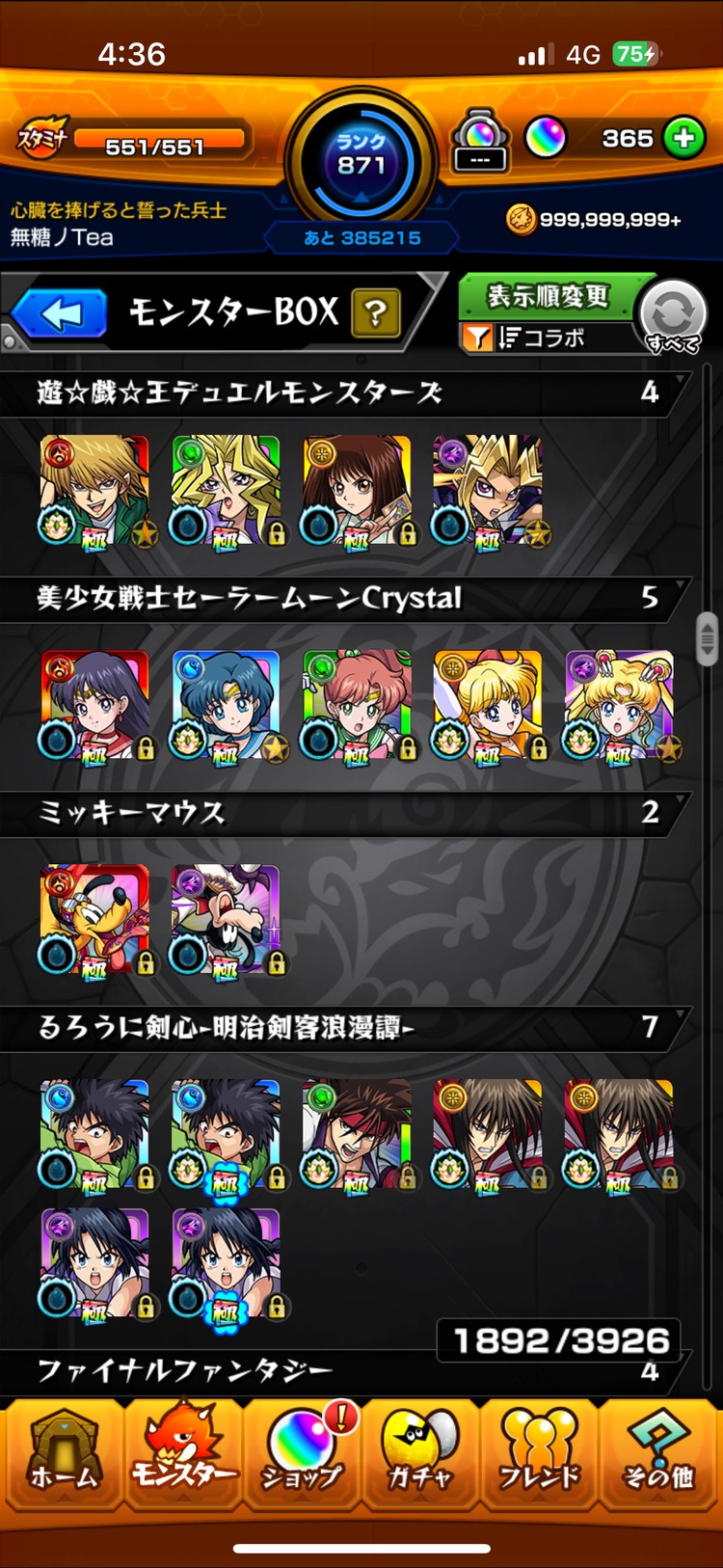The height and width of the screenshot is (1568, 723).
Task: Add orbs with the green plus button
Action: coord(683,138)
